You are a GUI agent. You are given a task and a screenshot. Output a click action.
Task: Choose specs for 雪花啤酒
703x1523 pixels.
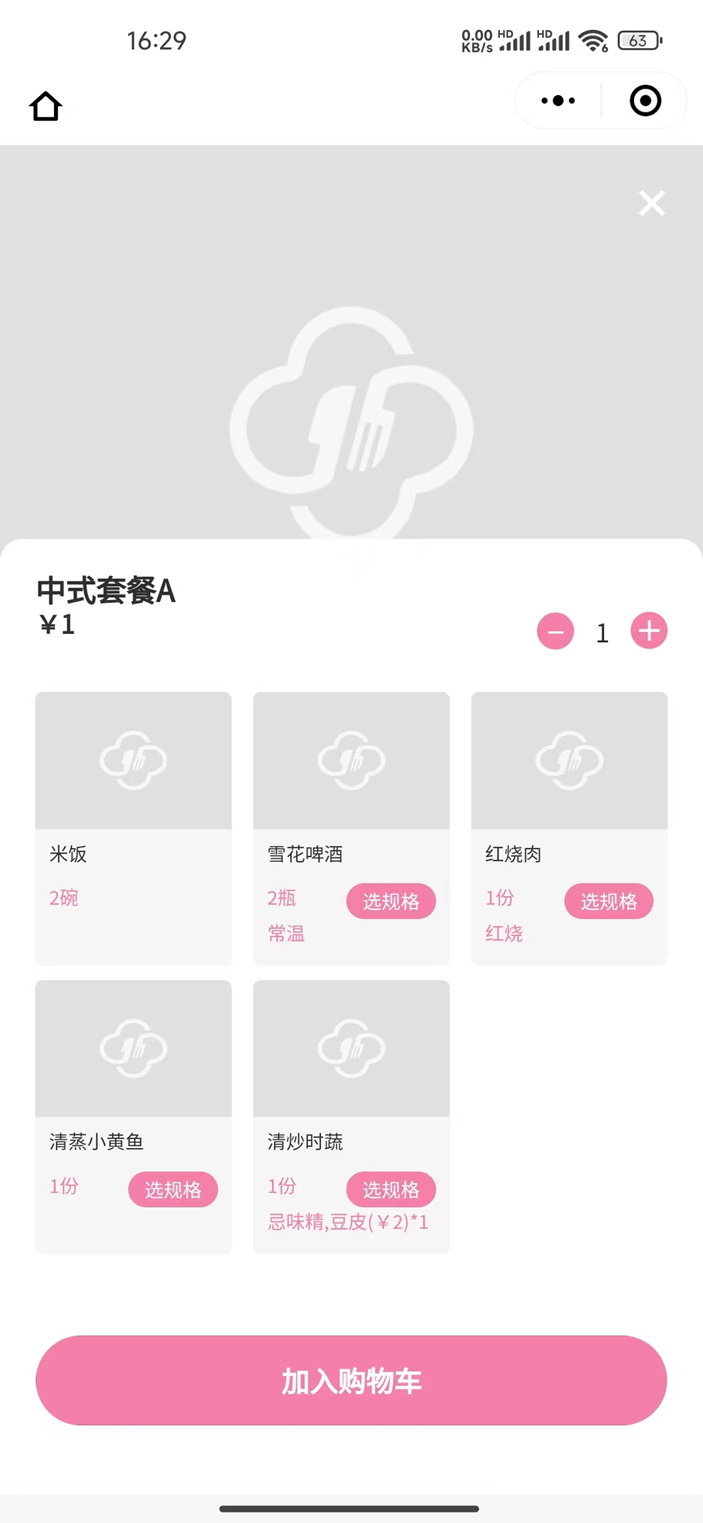click(390, 901)
